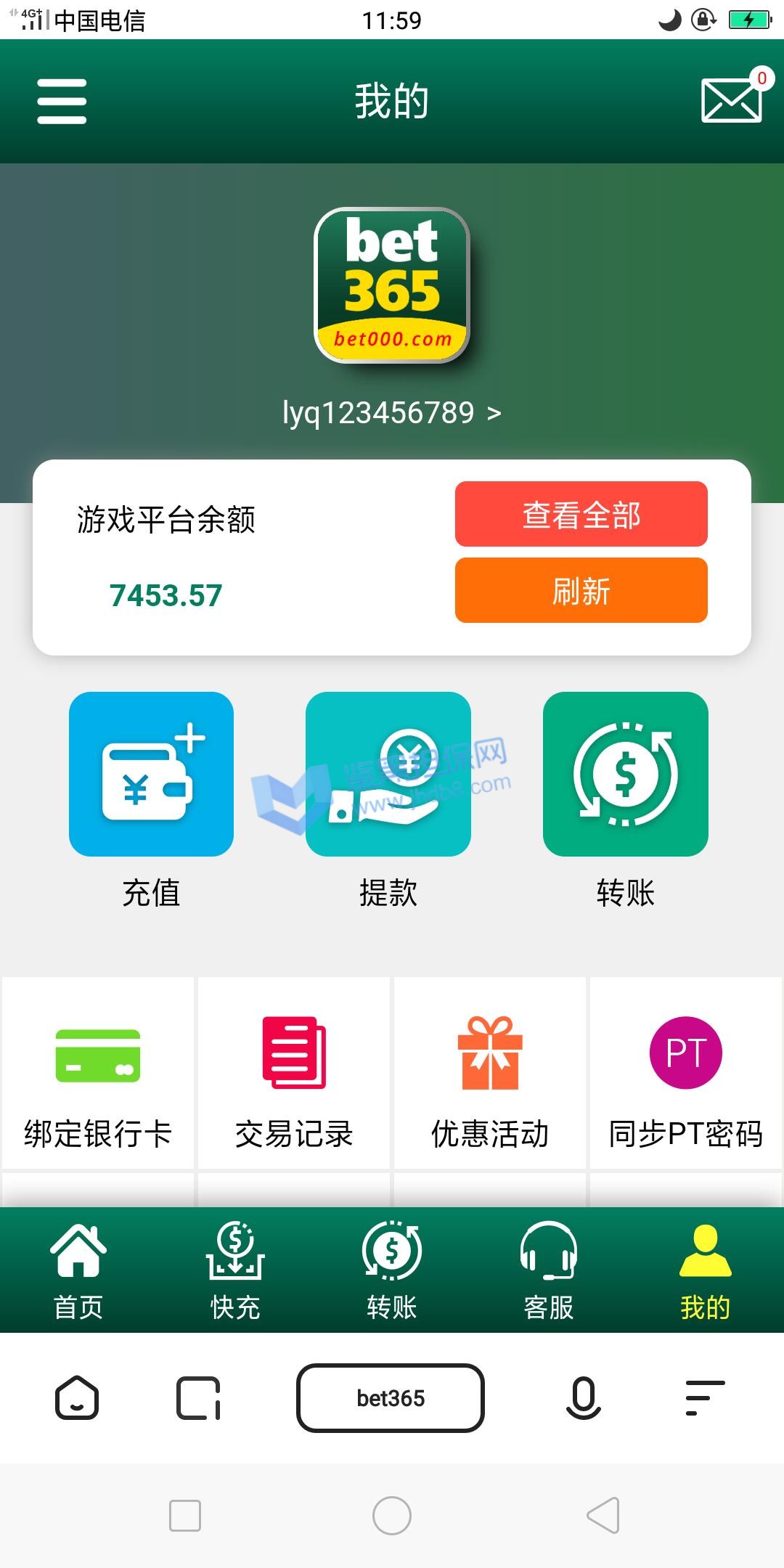Tap the bet365 browser address pill
Image resolution: width=784 pixels, height=1568 pixels.
(391, 1398)
